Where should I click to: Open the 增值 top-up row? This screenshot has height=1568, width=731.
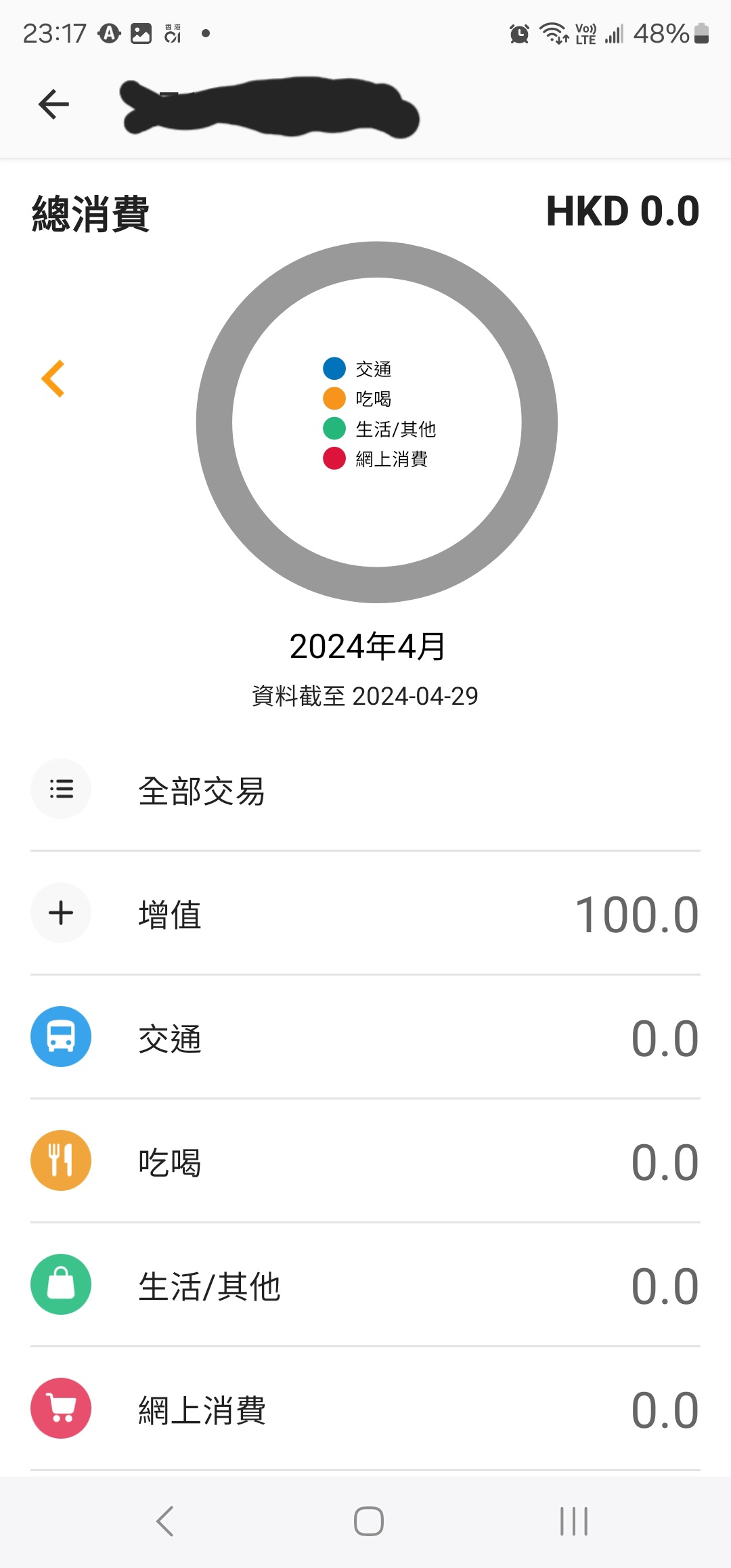[x=365, y=914]
